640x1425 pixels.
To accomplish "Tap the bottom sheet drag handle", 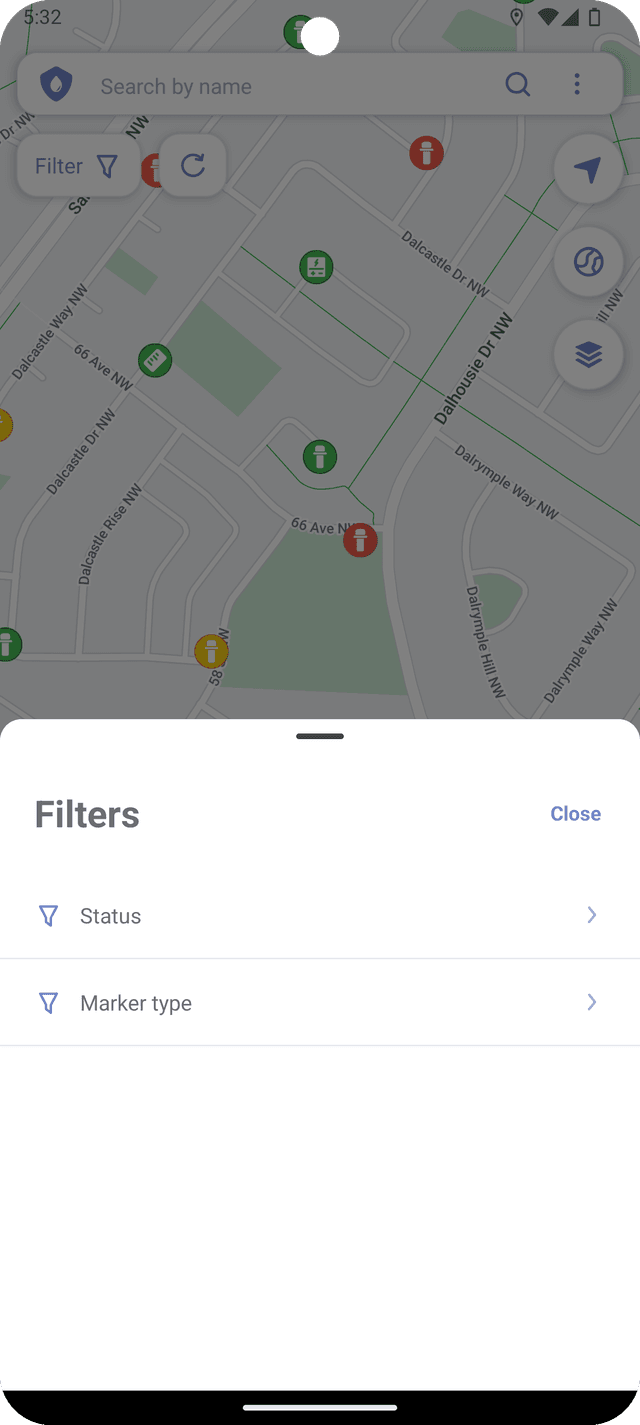I will [x=320, y=737].
